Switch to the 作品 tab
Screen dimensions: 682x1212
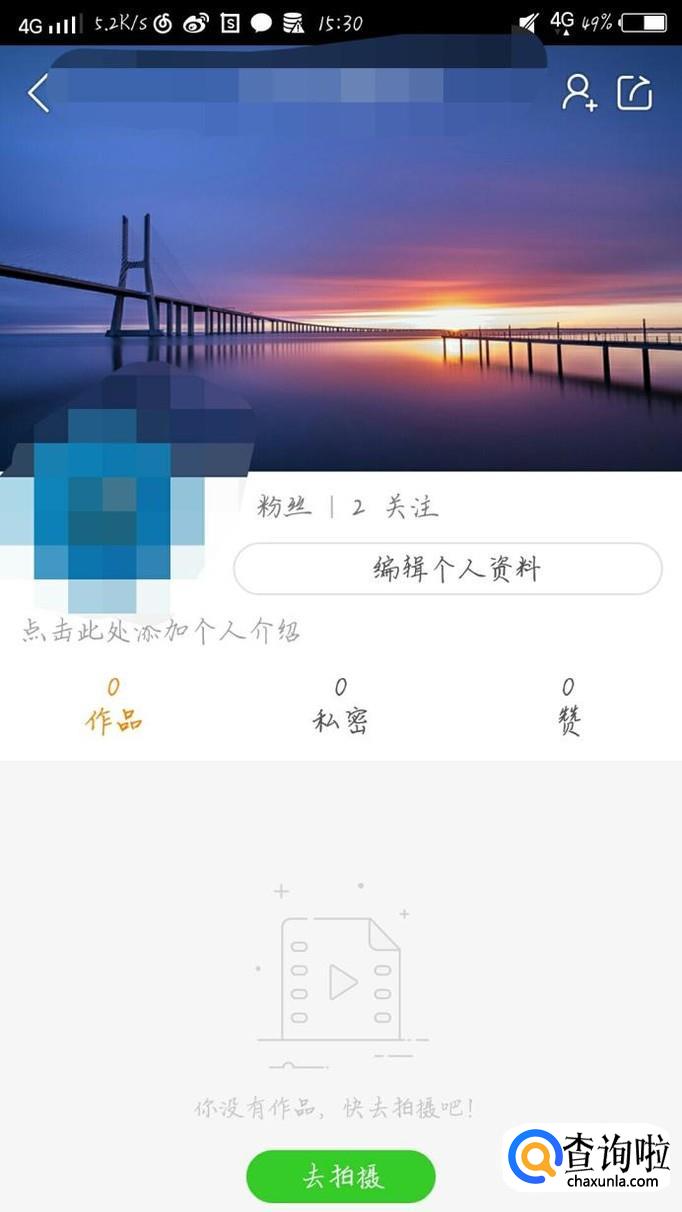[113, 706]
